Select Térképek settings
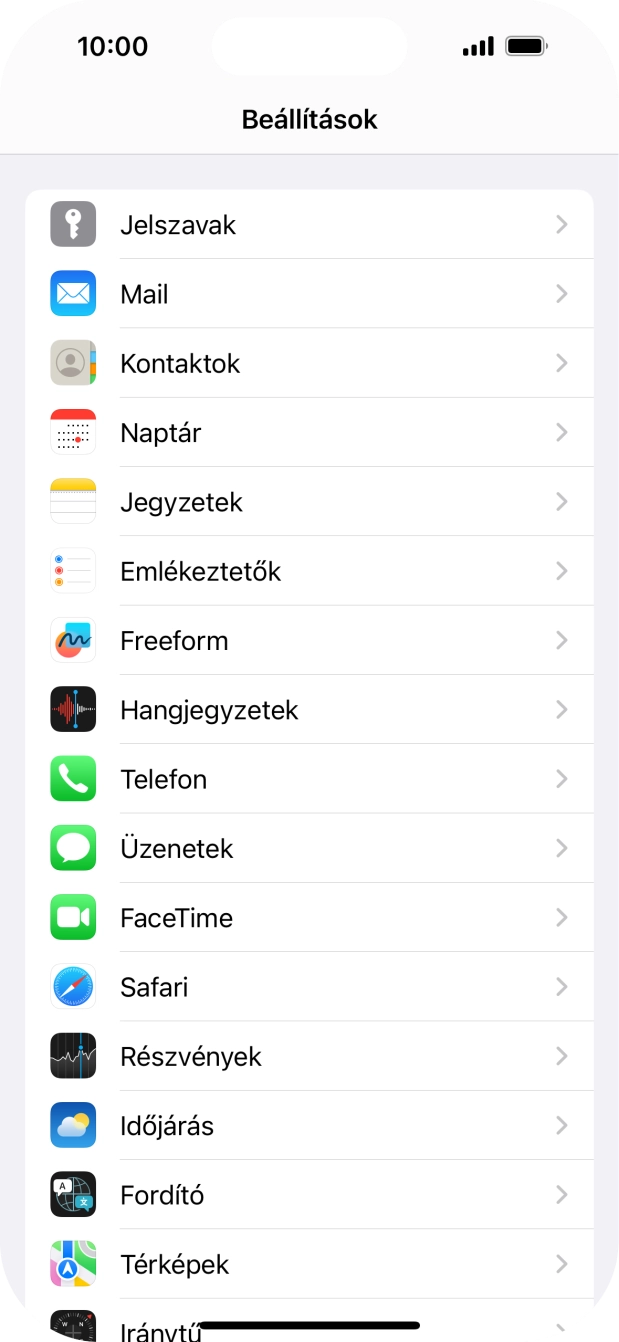This screenshot has width=619, height=1342. coord(309,1265)
